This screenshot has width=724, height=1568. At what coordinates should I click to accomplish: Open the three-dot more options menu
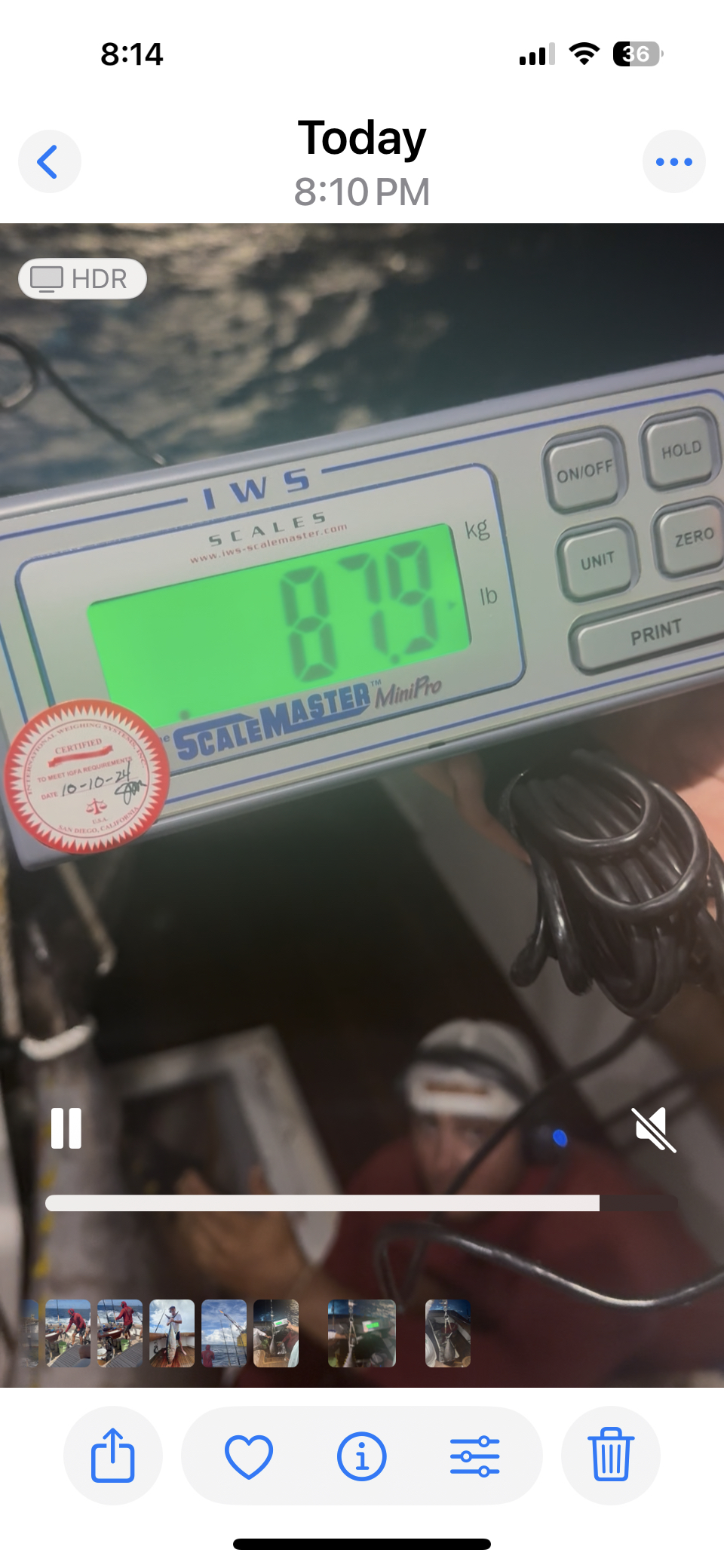pos(673,161)
